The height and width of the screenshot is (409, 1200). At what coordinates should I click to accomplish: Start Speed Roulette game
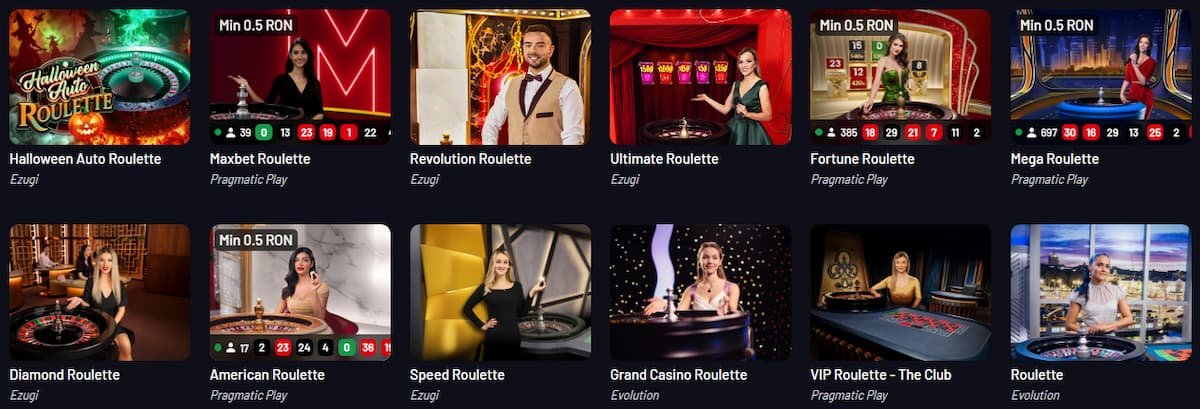point(500,292)
